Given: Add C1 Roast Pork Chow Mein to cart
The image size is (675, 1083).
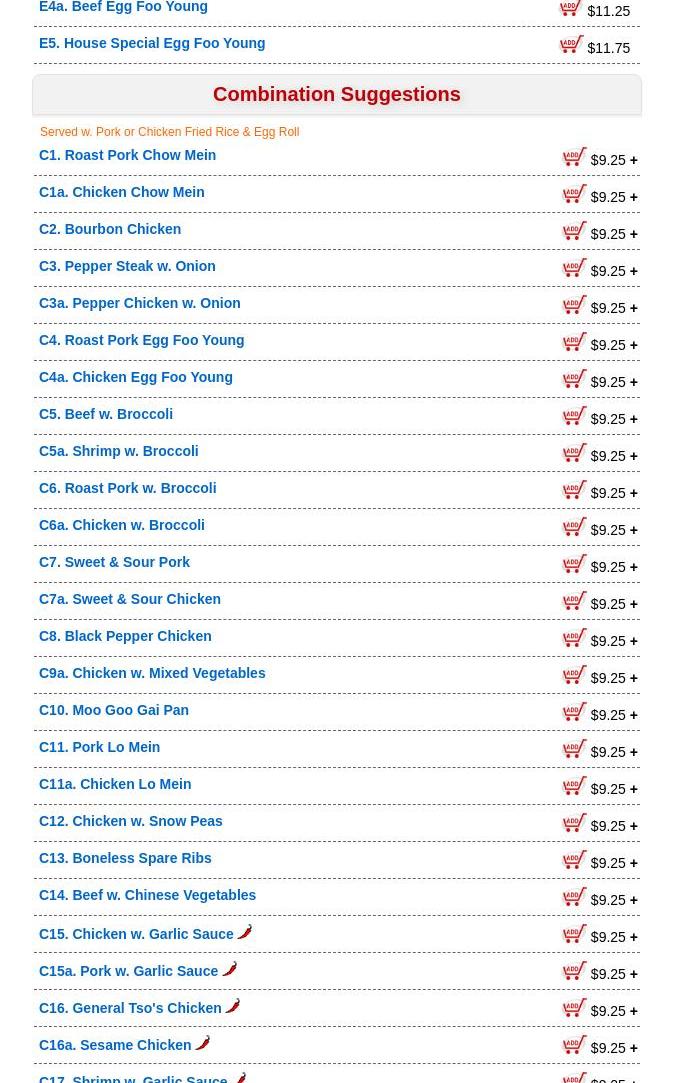Looking at the screenshot, I should click(x=574, y=157).
